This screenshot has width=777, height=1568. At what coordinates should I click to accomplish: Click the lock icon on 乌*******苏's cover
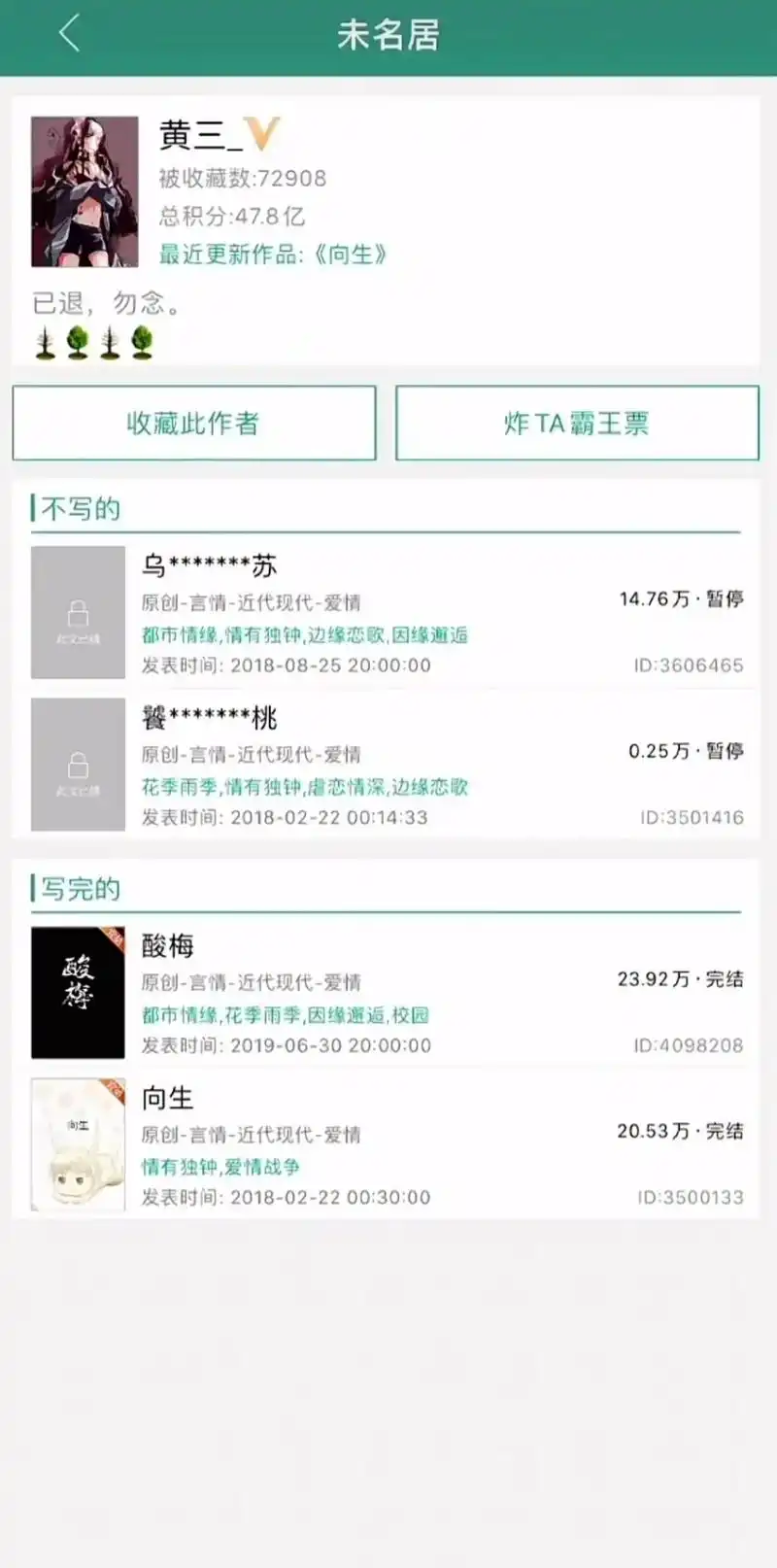pyautogui.click(x=78, y=612)
